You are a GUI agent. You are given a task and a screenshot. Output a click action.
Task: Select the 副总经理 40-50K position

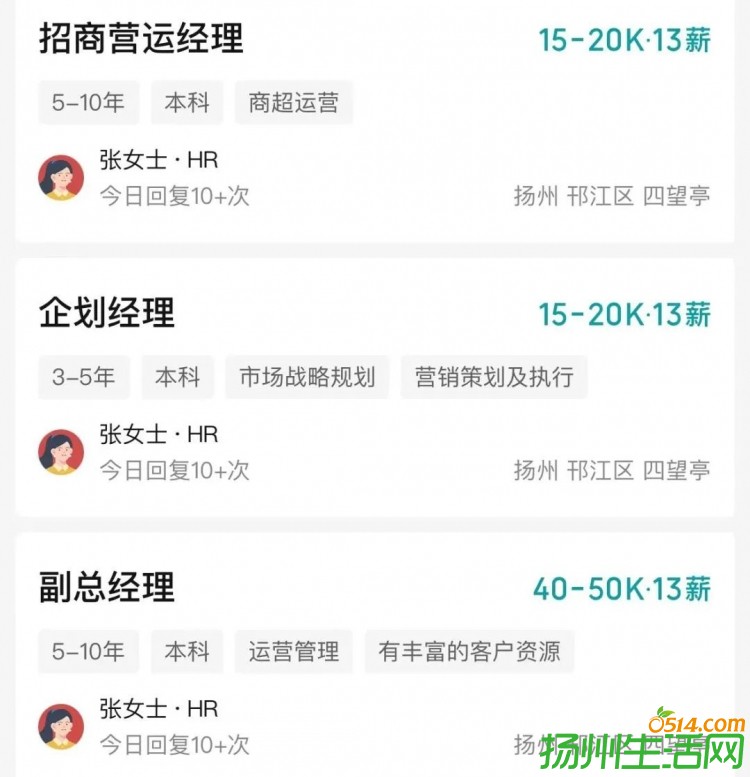(107, 588)
